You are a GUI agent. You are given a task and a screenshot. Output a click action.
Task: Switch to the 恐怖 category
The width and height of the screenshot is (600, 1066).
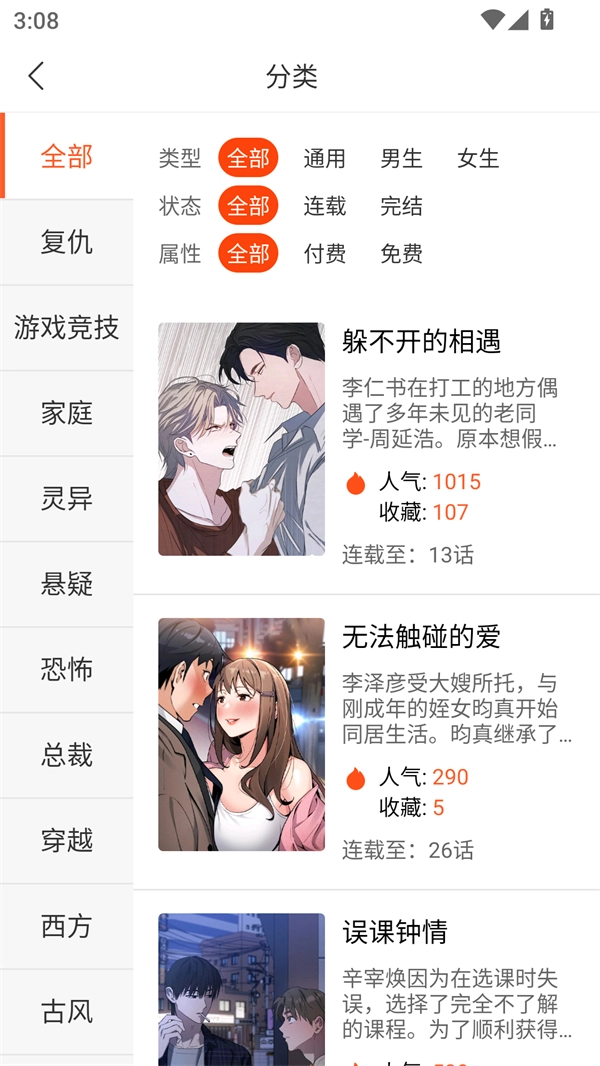67,669
